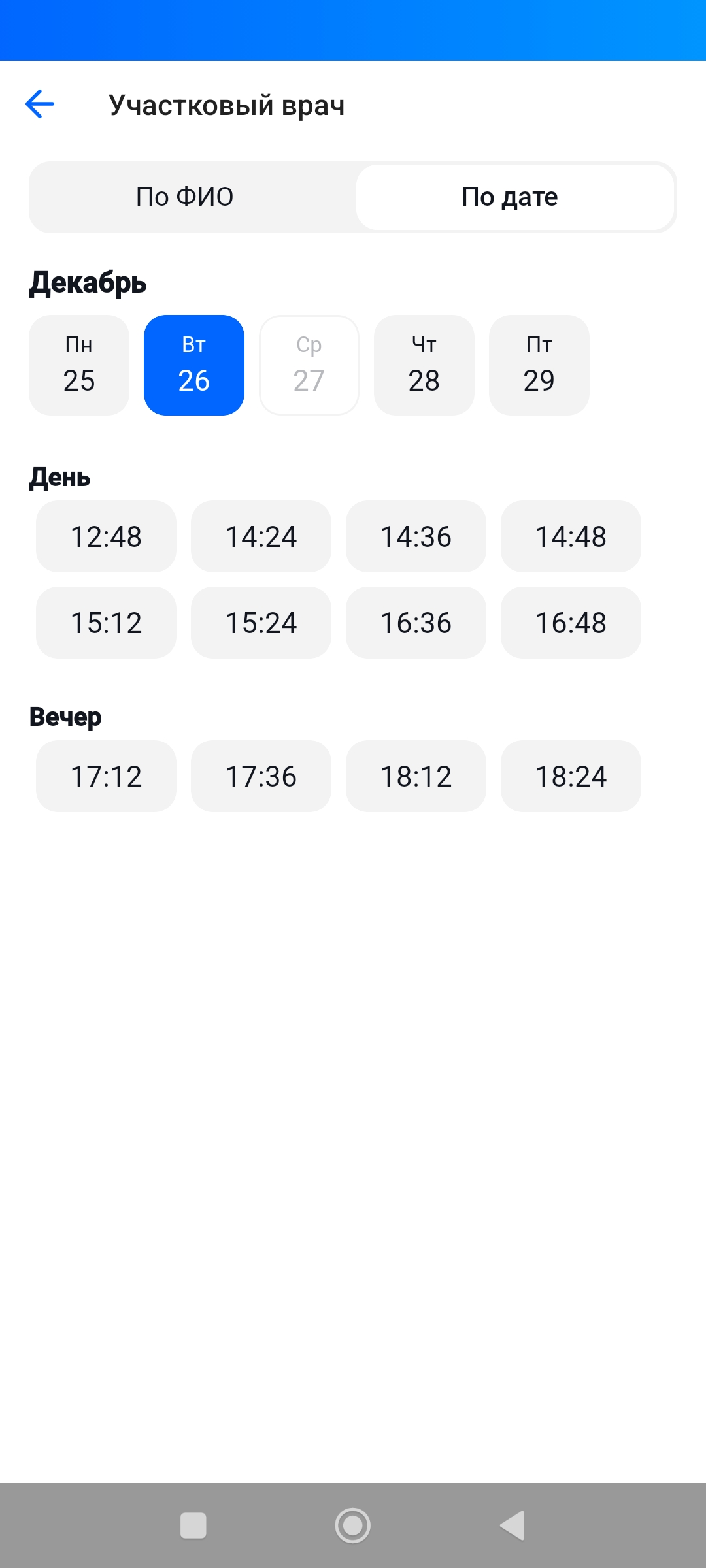
Task: Go back using the blue arrow
Action: click(40, 105)
